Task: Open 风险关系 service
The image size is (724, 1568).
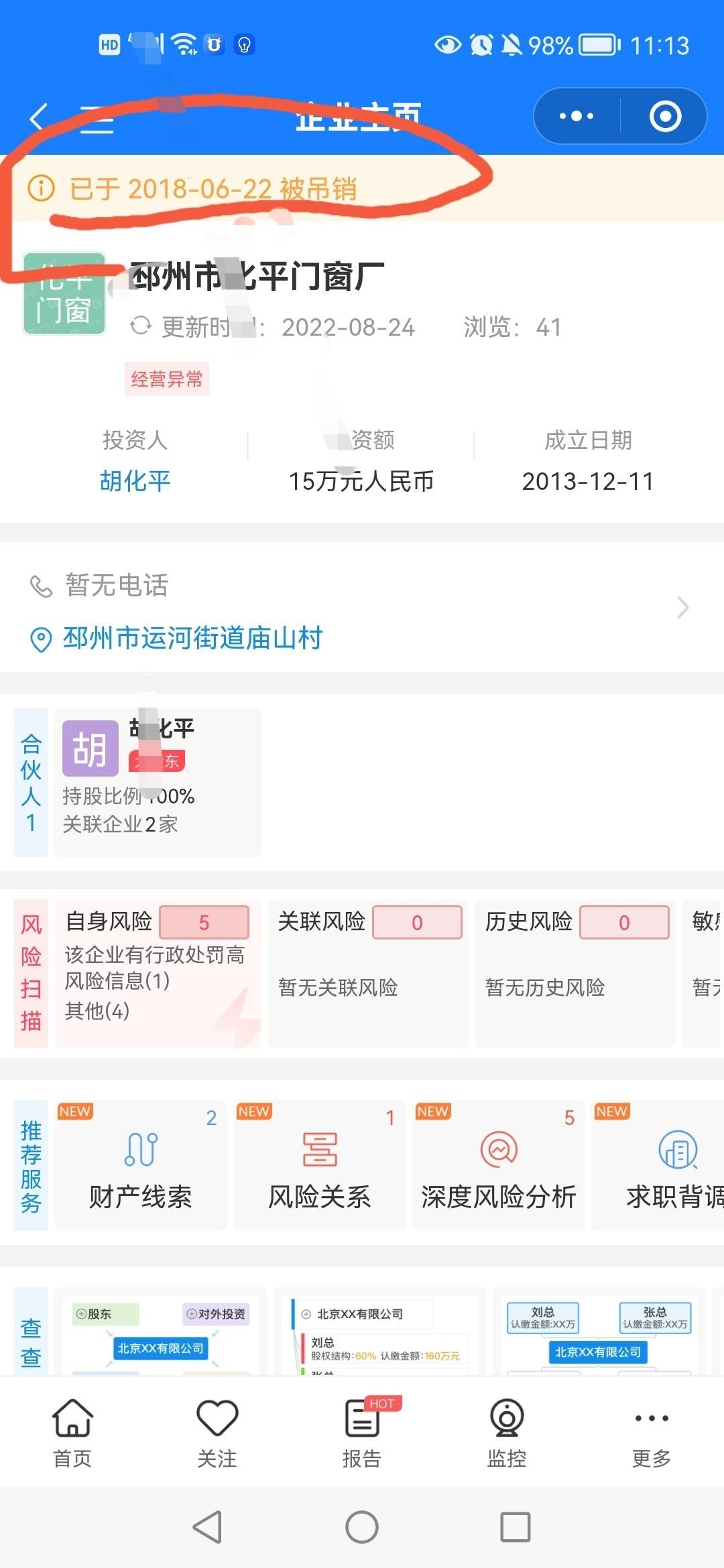Action: pyautogui.click(x=320, y=1165)
